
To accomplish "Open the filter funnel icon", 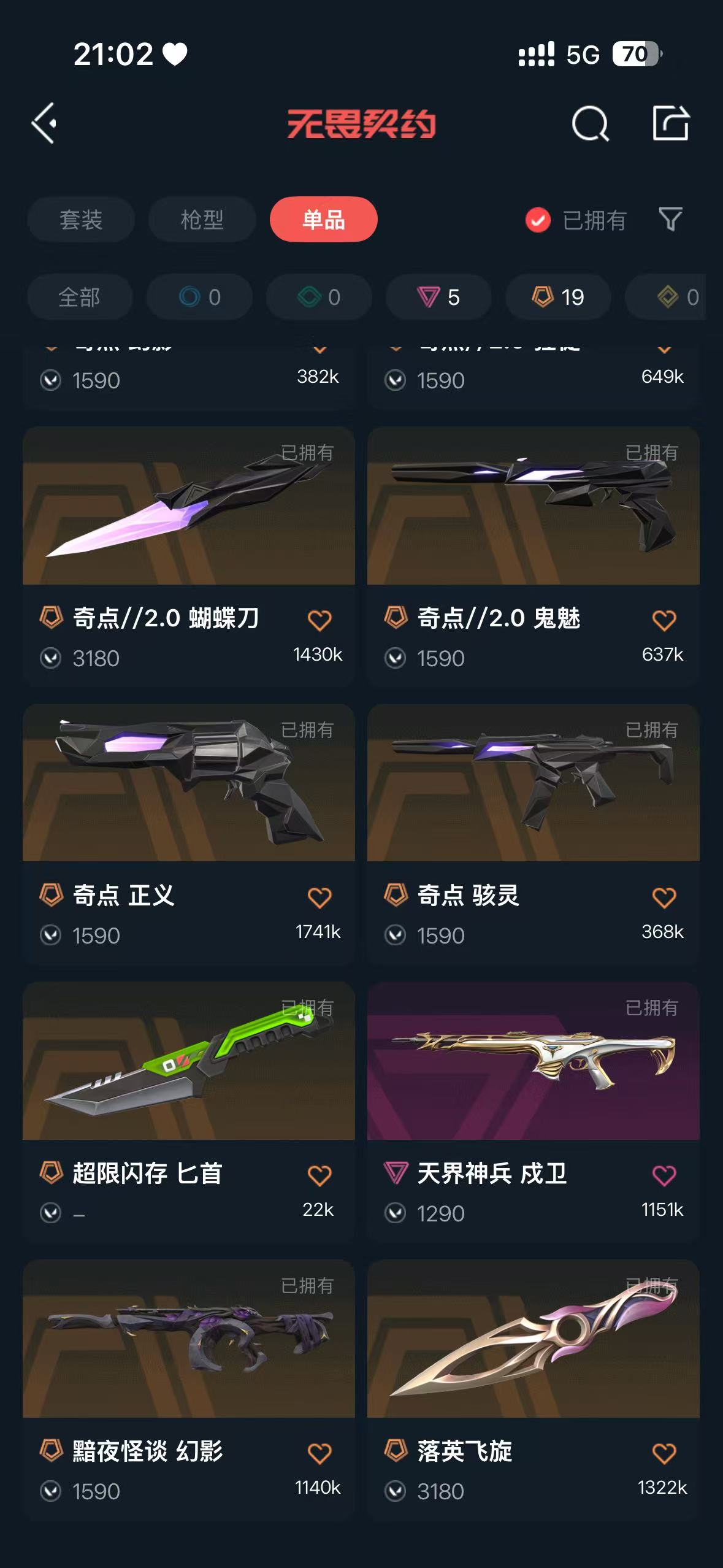I will click(x=670, y=219).
